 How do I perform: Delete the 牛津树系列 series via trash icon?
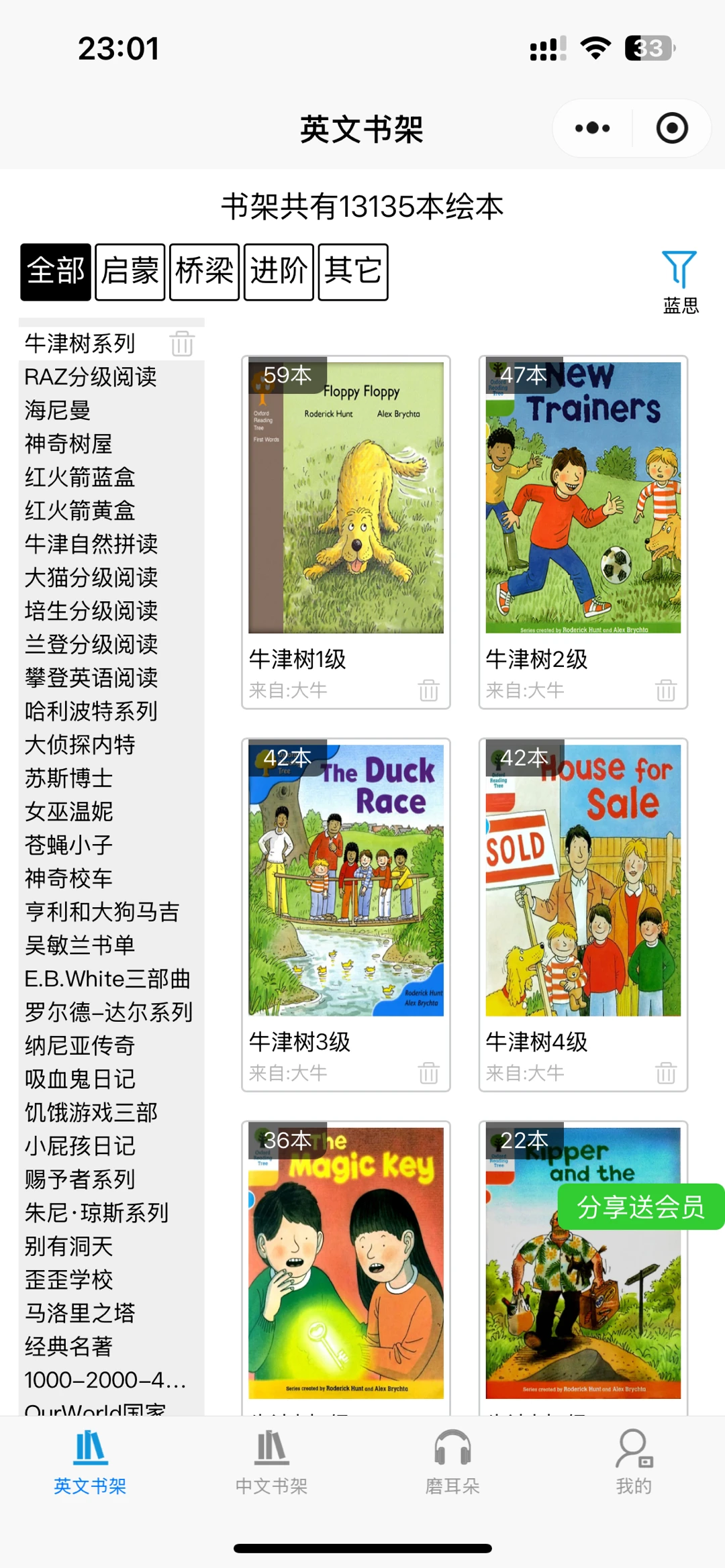tap(182, 344)
